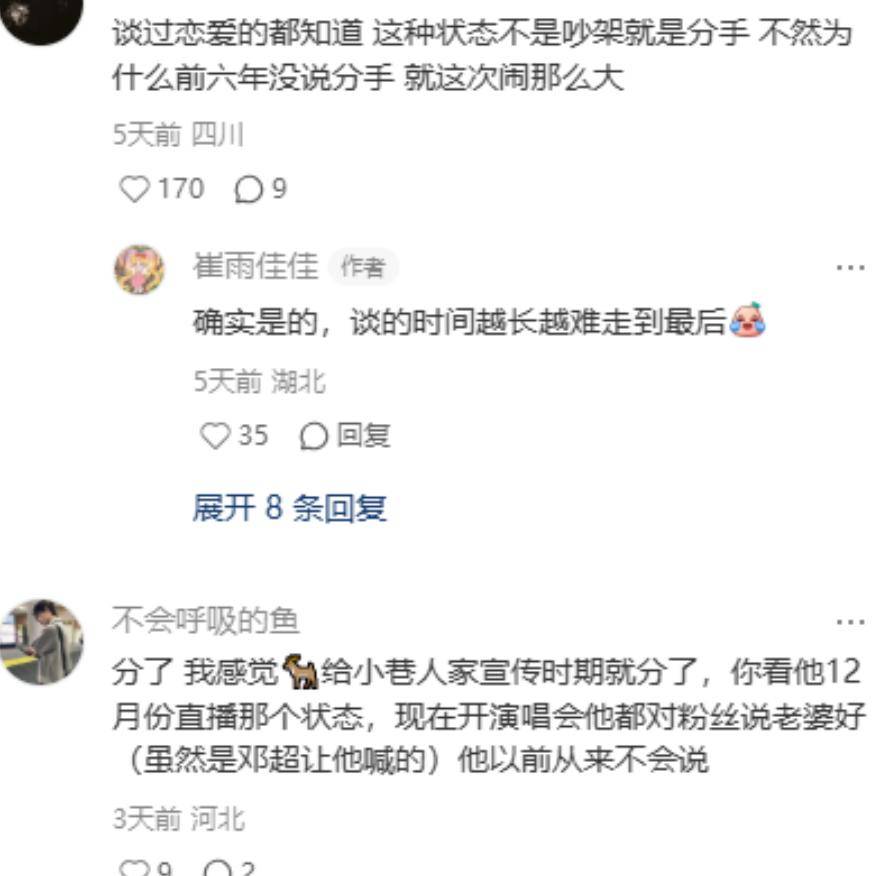Expand 展开 8 条回复
Viewport: 875px width, 876px height.
point(289,508)
